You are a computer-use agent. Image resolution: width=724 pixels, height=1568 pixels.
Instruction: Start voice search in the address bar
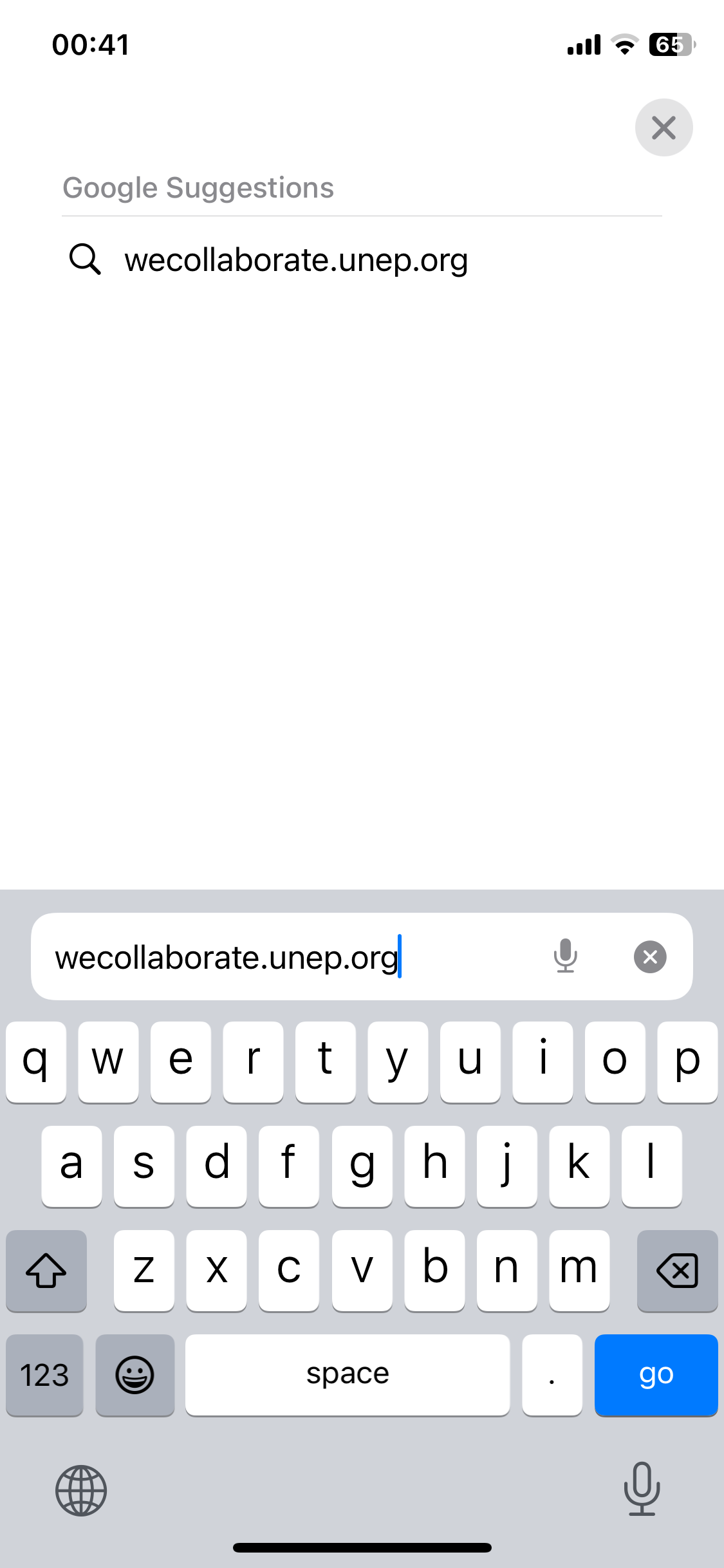tap(565, 956)
